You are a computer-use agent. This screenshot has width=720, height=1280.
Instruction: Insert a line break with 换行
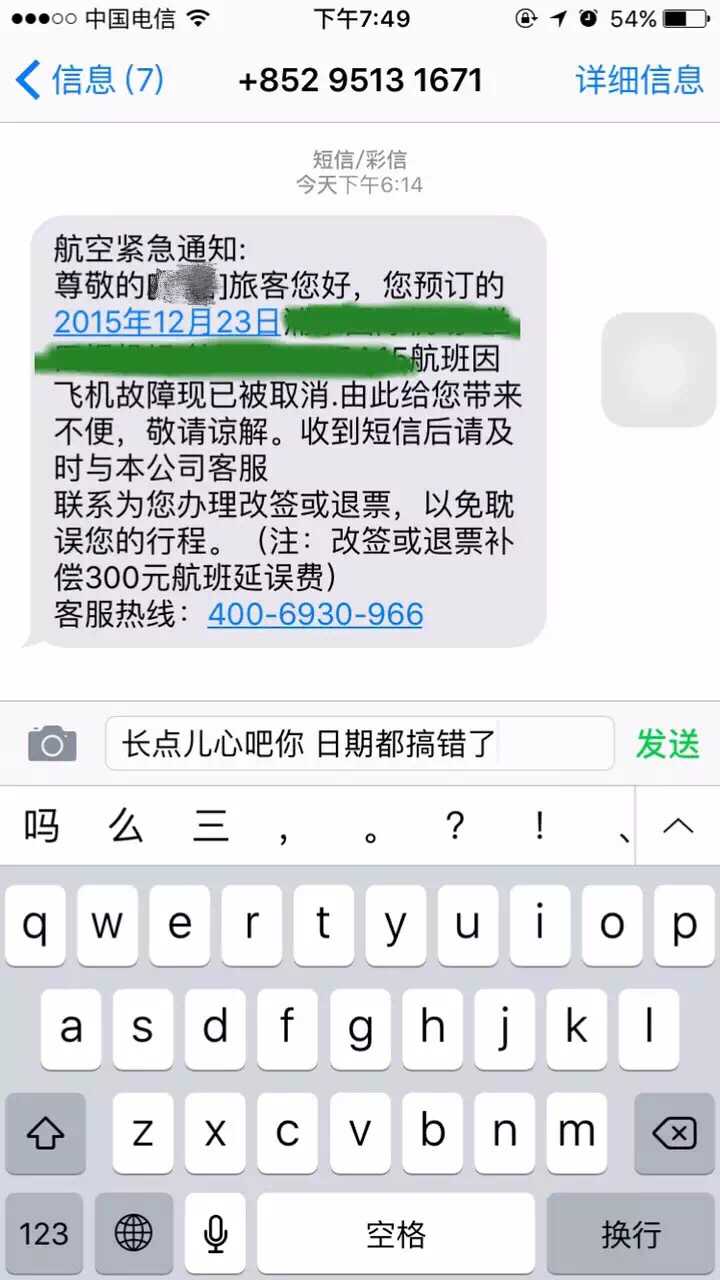coord(630,1232)
